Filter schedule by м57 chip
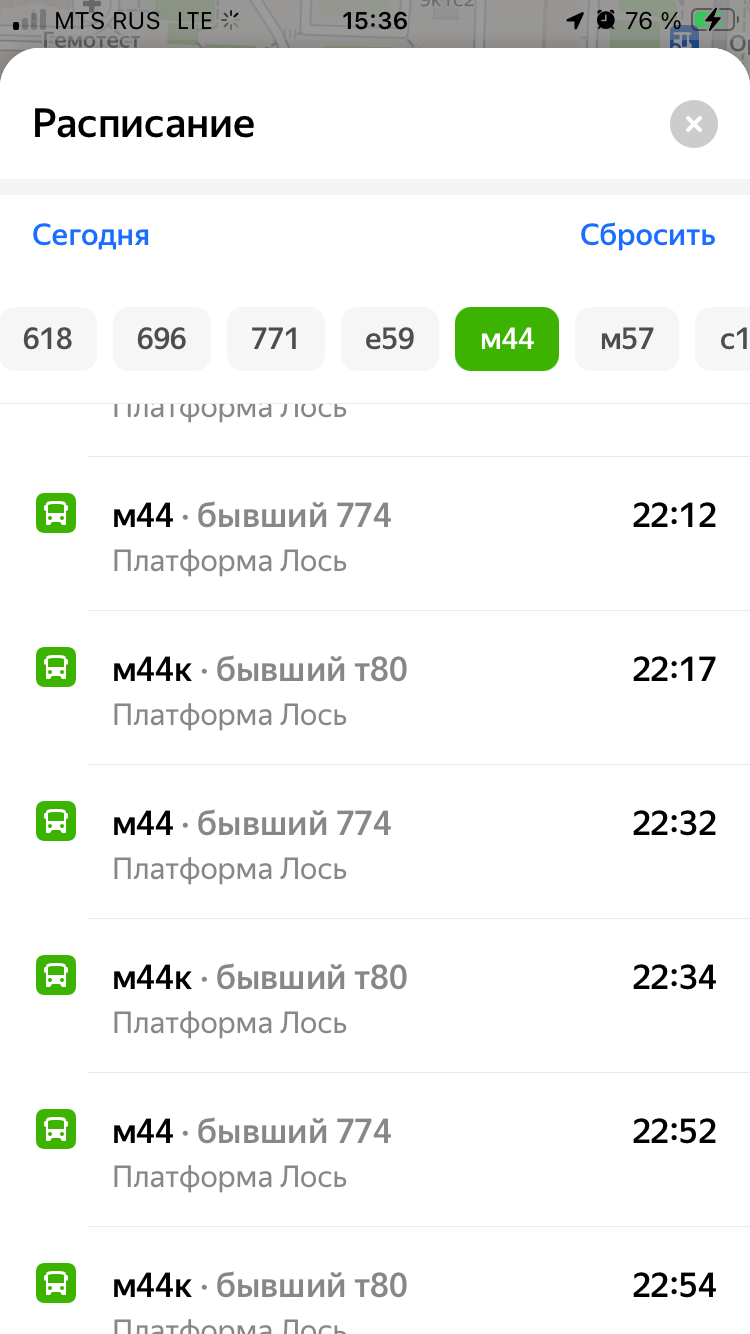 [627, 339]
